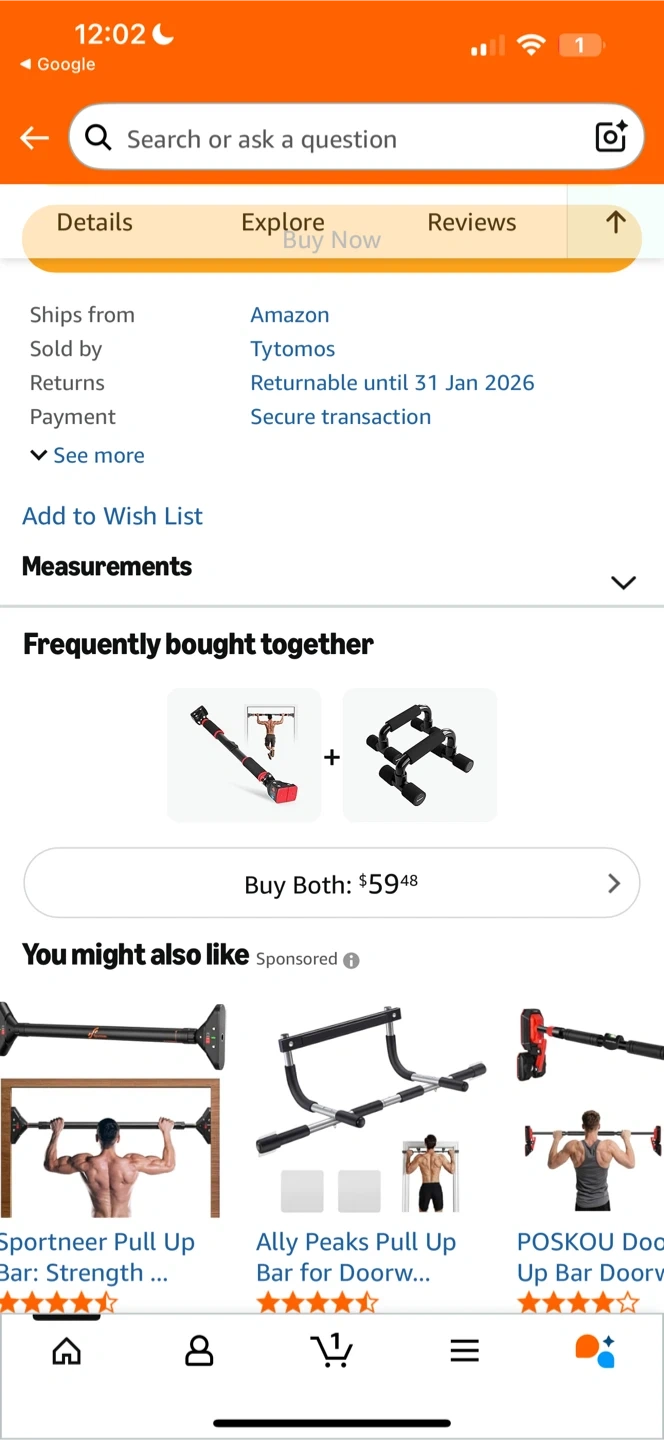Tap the up arrow to return to top
The width and height of the screenshot is (664, 1440).
(x=615, y=222)
